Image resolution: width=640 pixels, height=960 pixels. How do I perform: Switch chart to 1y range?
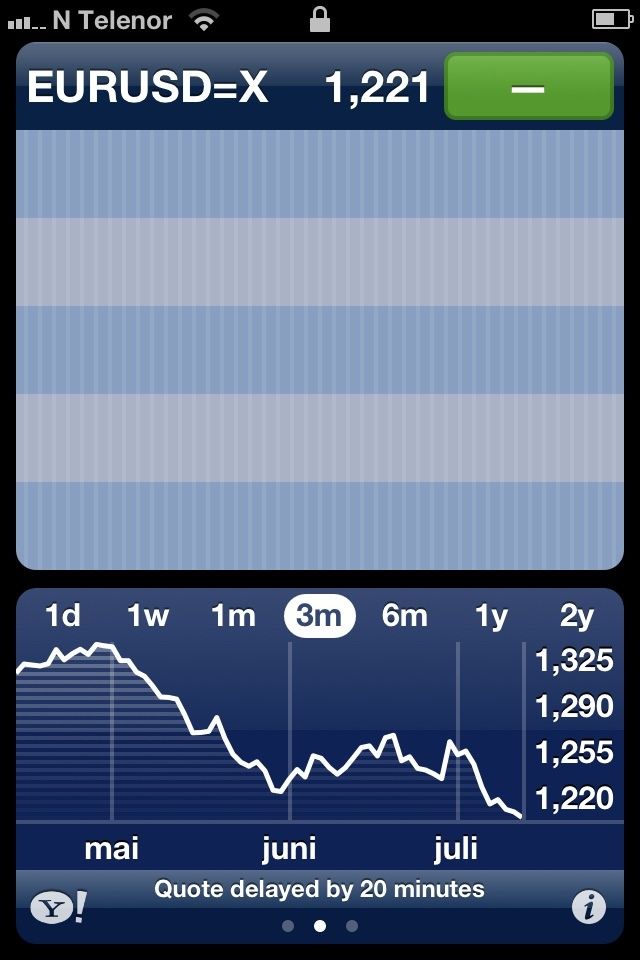tap(491, 616)
